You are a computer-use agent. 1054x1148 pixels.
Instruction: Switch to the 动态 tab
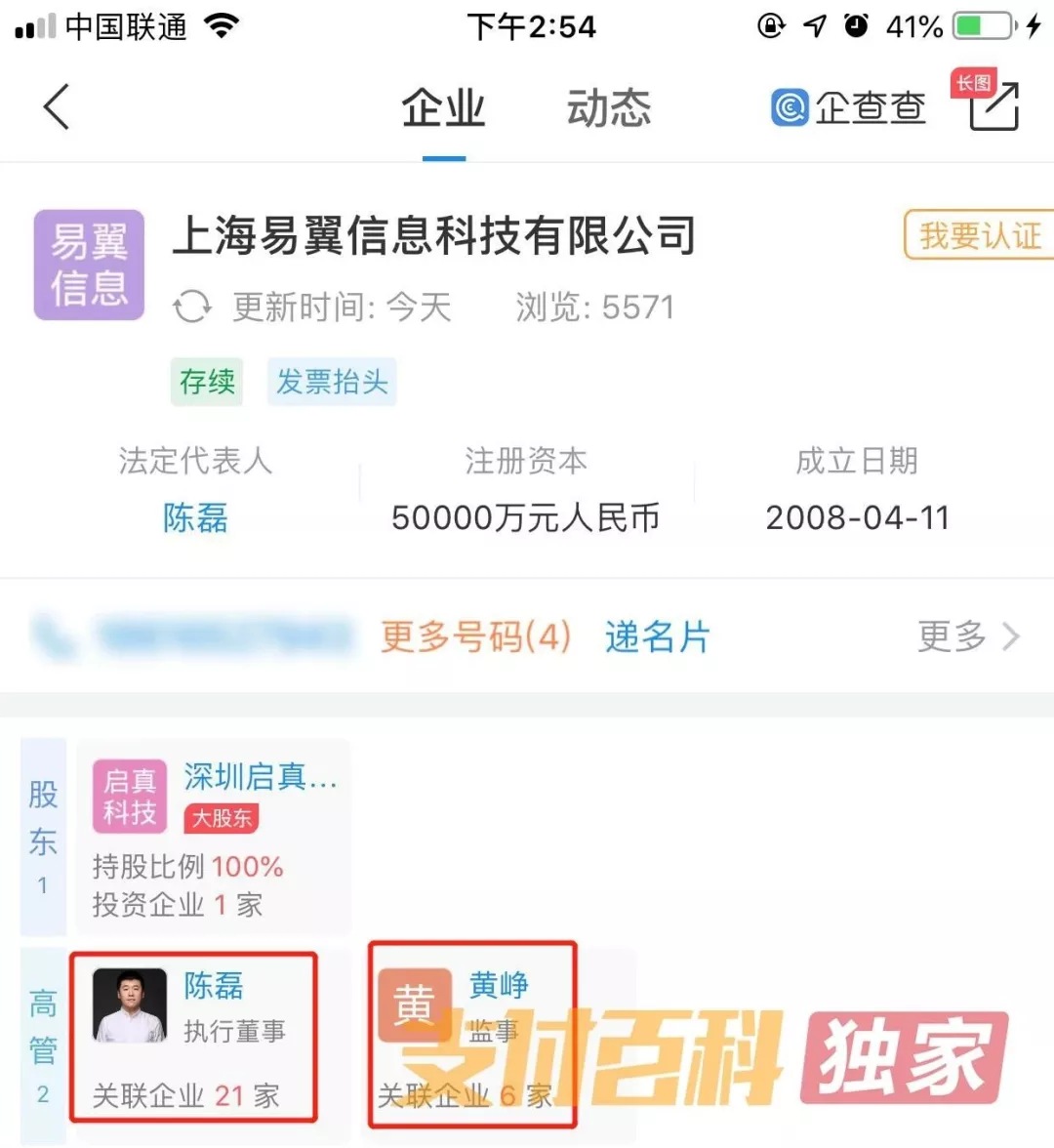(x=609, y=107)
